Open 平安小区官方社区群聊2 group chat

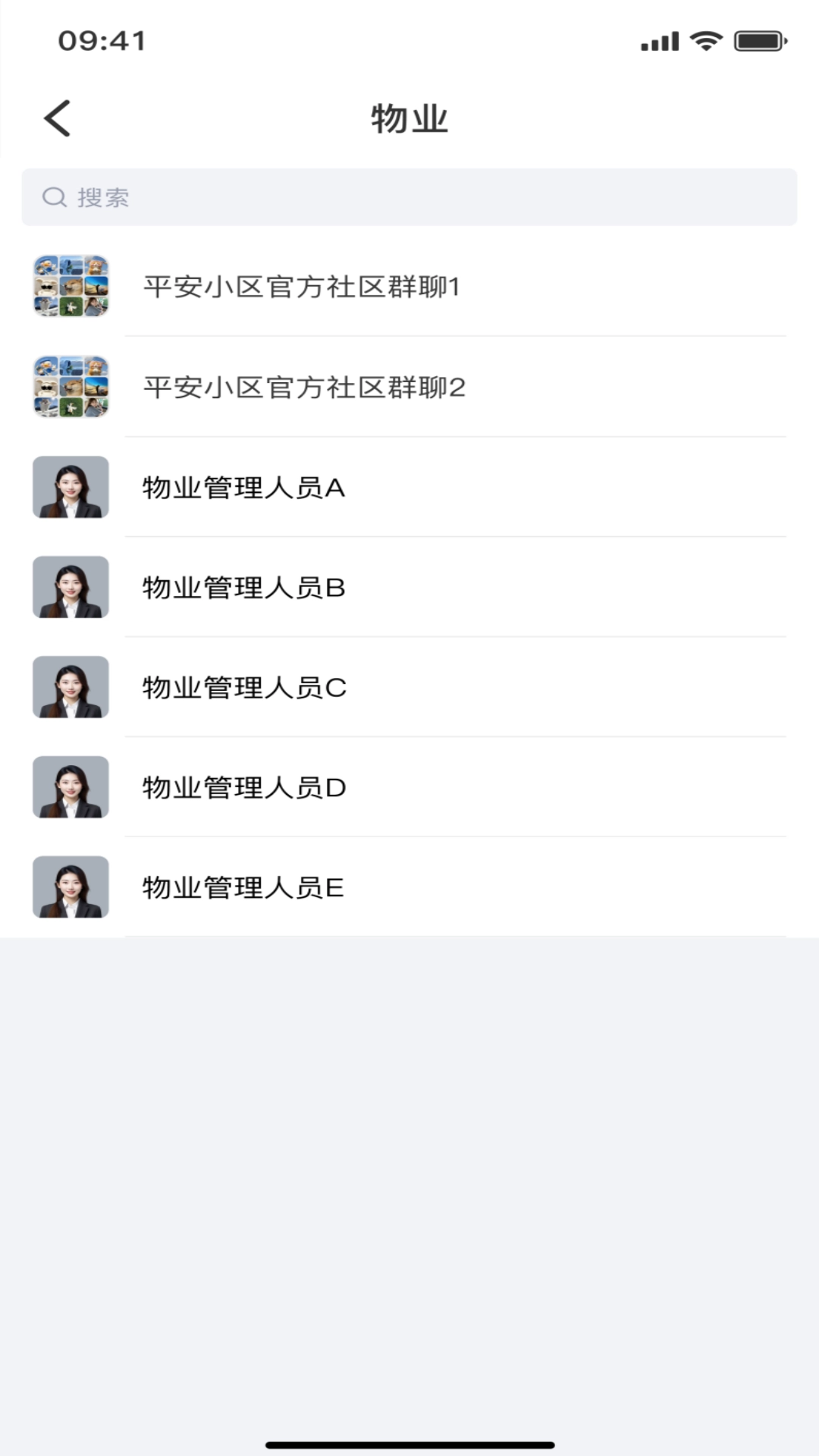tap(304, 388)
